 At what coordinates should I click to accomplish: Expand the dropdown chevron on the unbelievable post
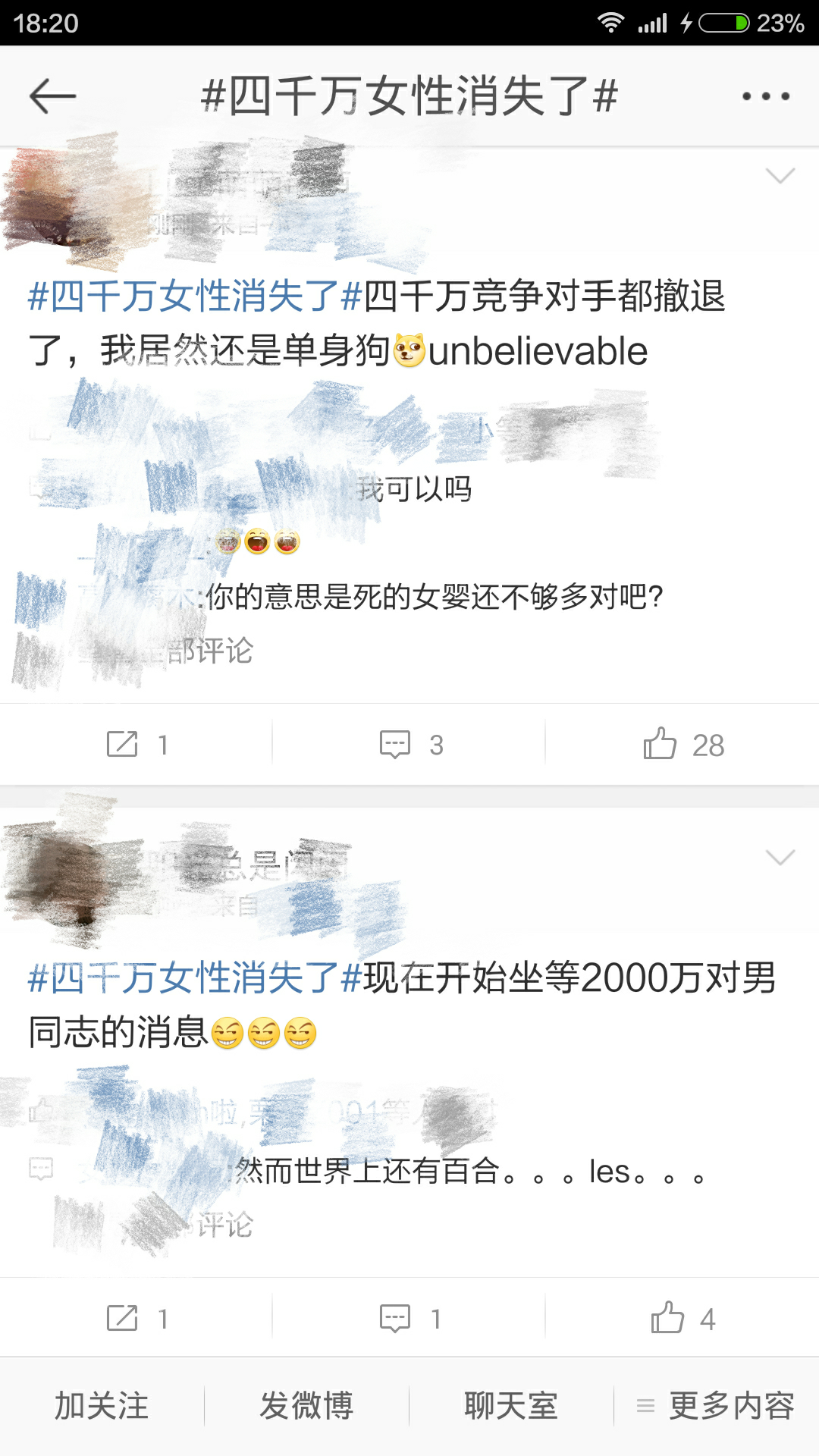pos(780,177)
